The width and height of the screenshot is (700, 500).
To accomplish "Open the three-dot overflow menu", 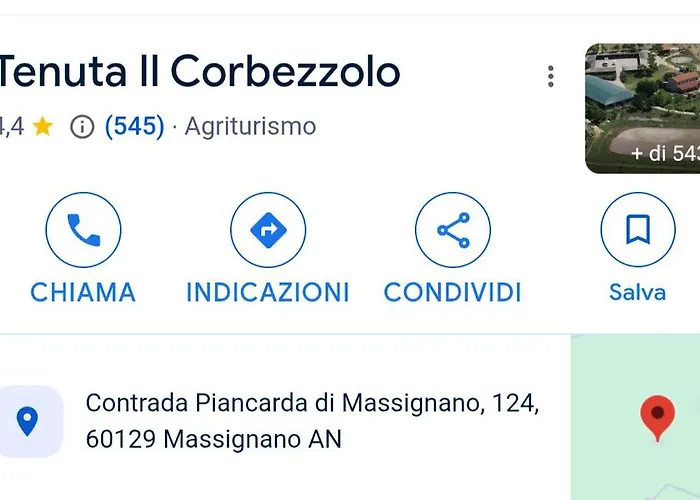I will coord(550,76).
